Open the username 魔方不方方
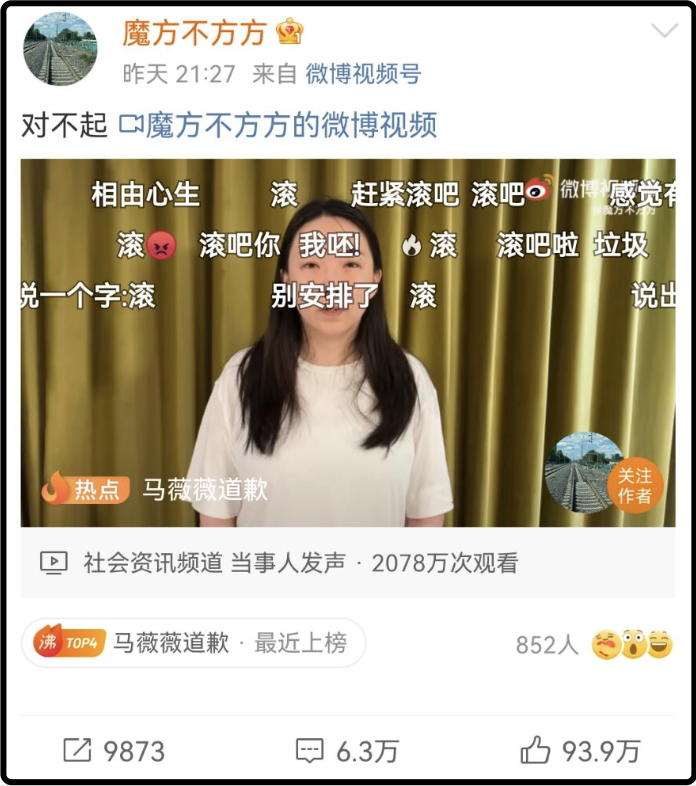The width and height of the screenshot is (696, 786). (195, 32)
